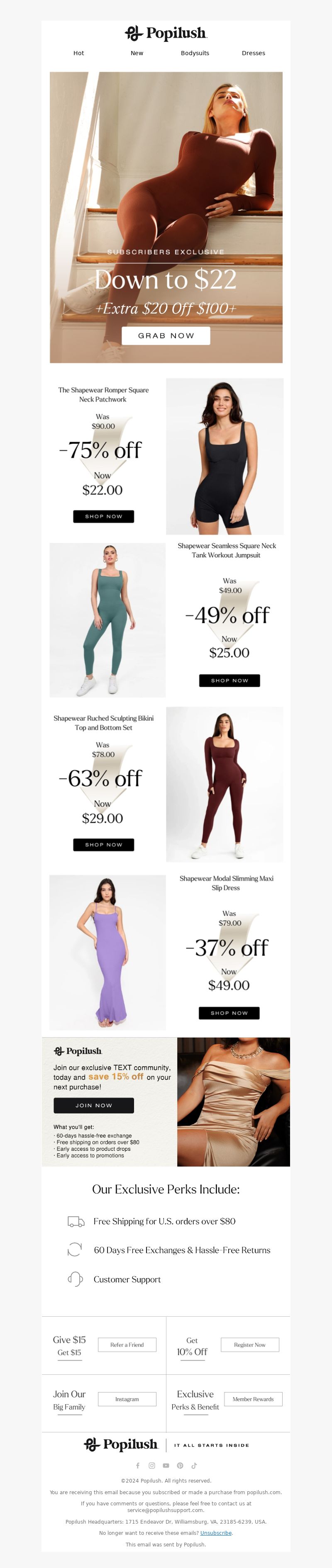This screenshot has width=332, height=1568.
Task: Browse the Bodysuits category
Action: (195, 53)
